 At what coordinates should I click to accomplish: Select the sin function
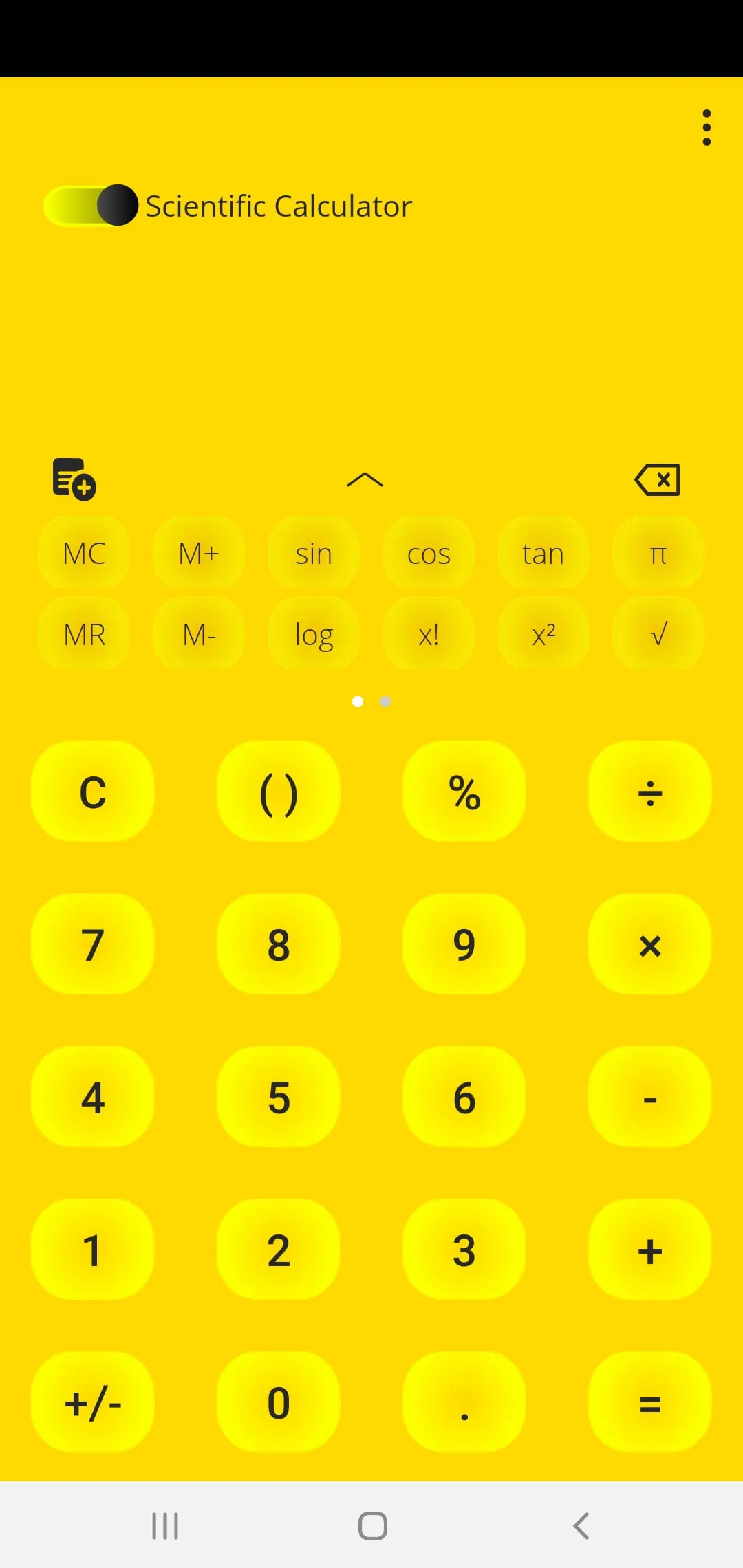click(x=314, y=554)
